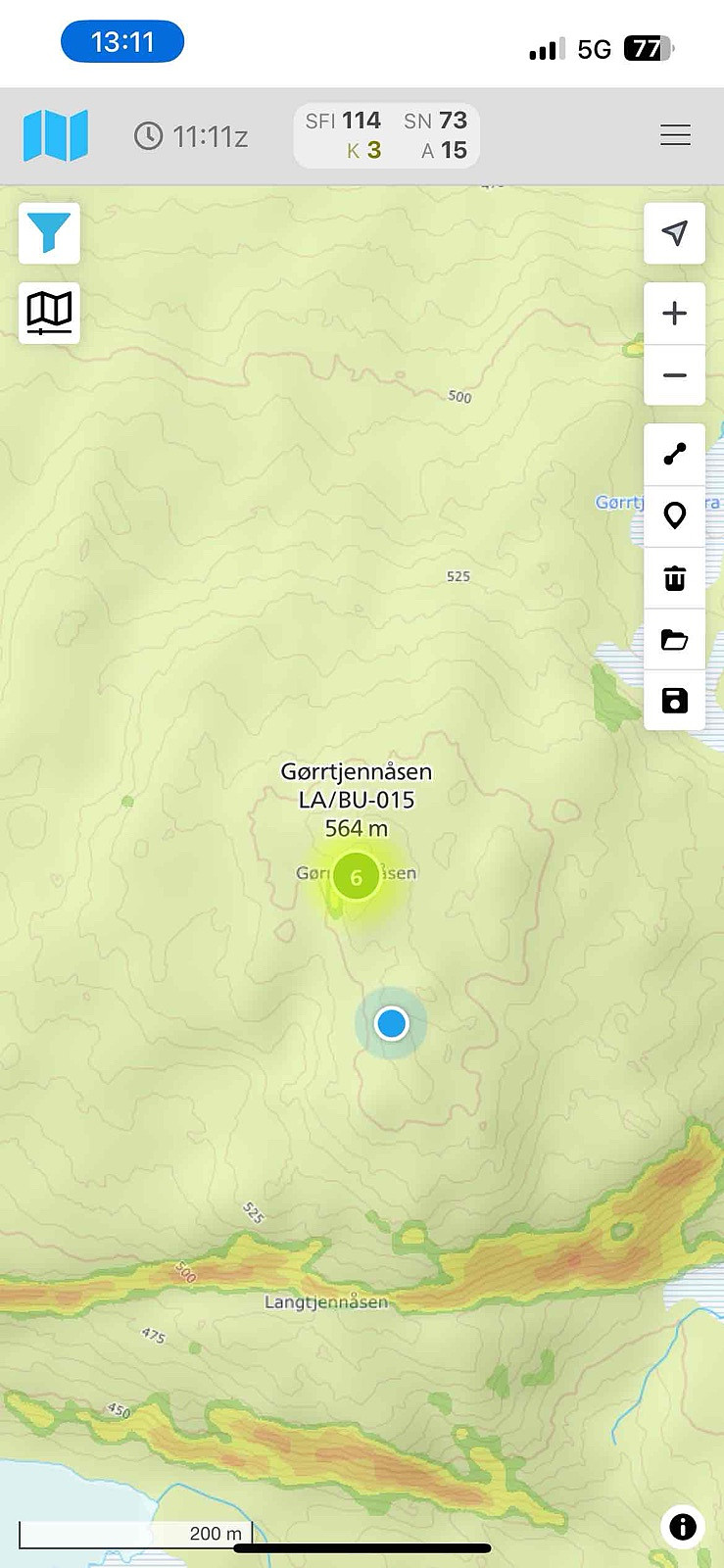
Task: Zoom in with the plus button
Action: pos(674,314)
